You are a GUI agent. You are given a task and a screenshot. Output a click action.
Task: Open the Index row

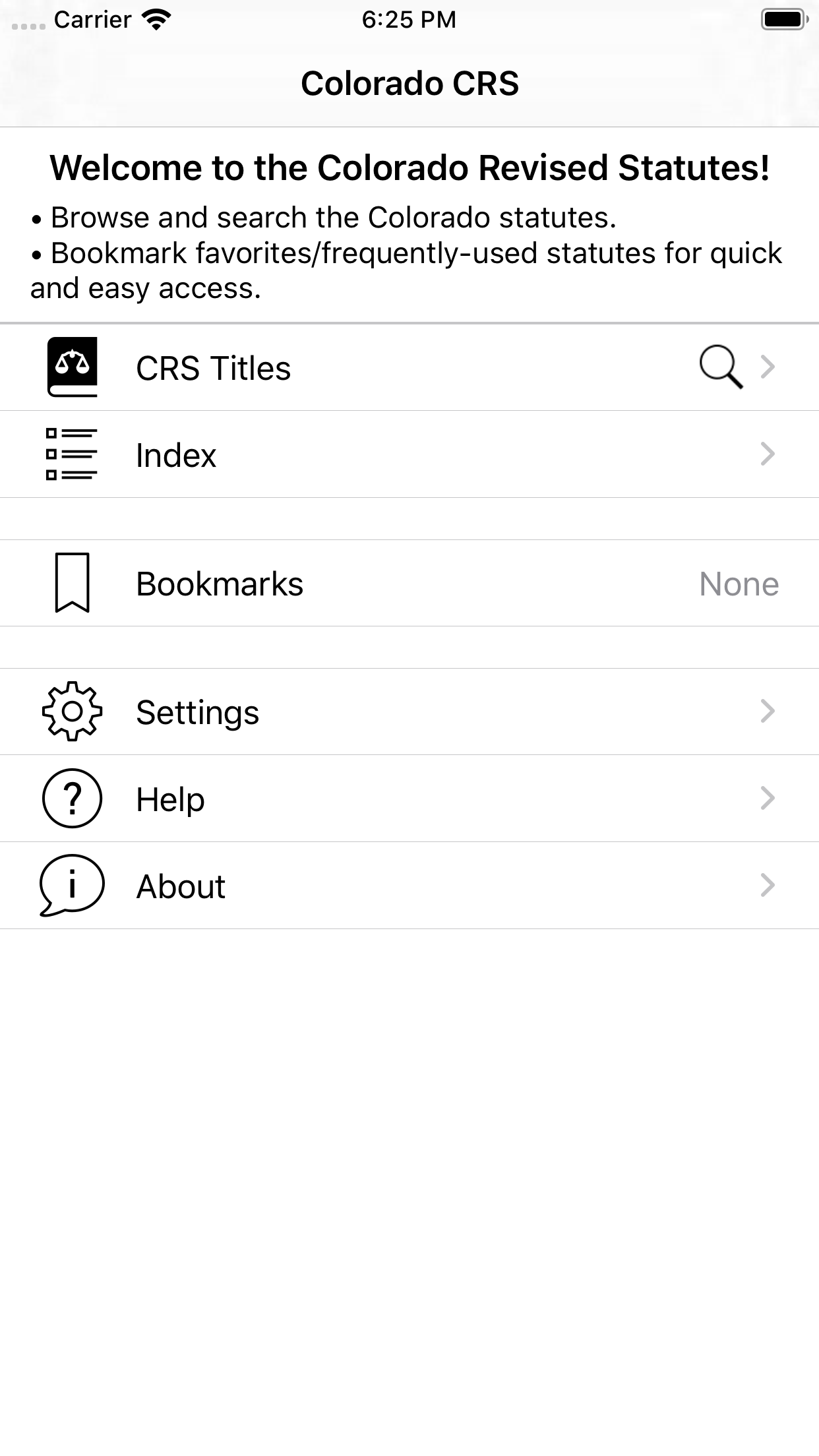coord(409,454)
